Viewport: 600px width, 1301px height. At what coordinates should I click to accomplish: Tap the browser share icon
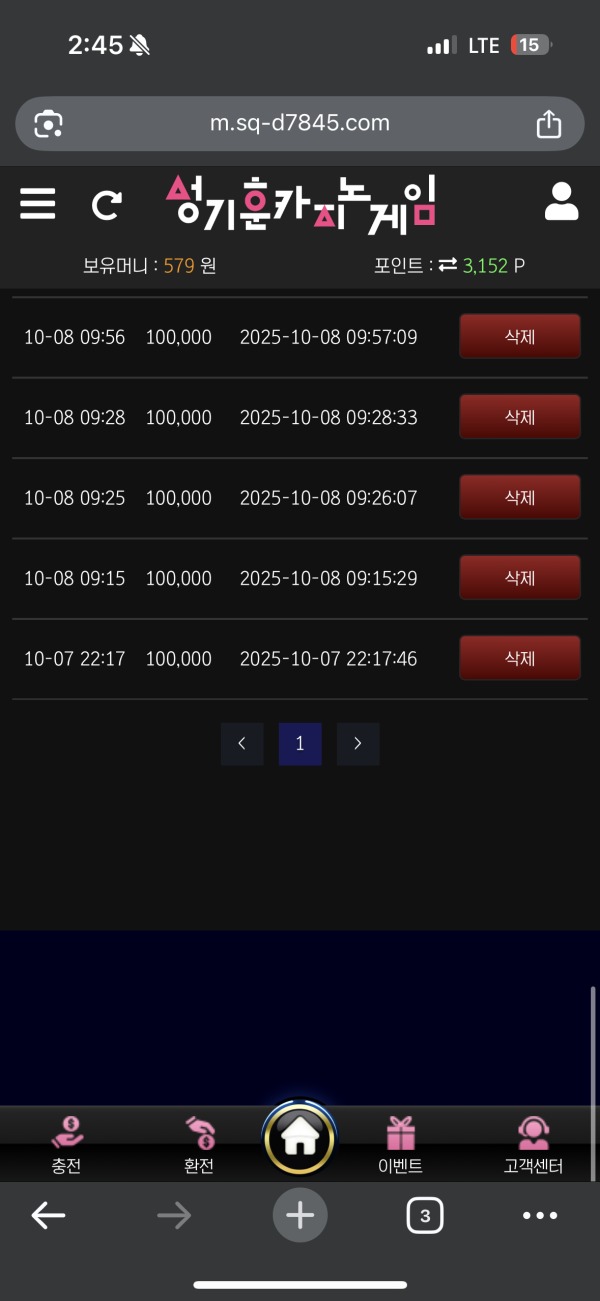pos(548,124)
